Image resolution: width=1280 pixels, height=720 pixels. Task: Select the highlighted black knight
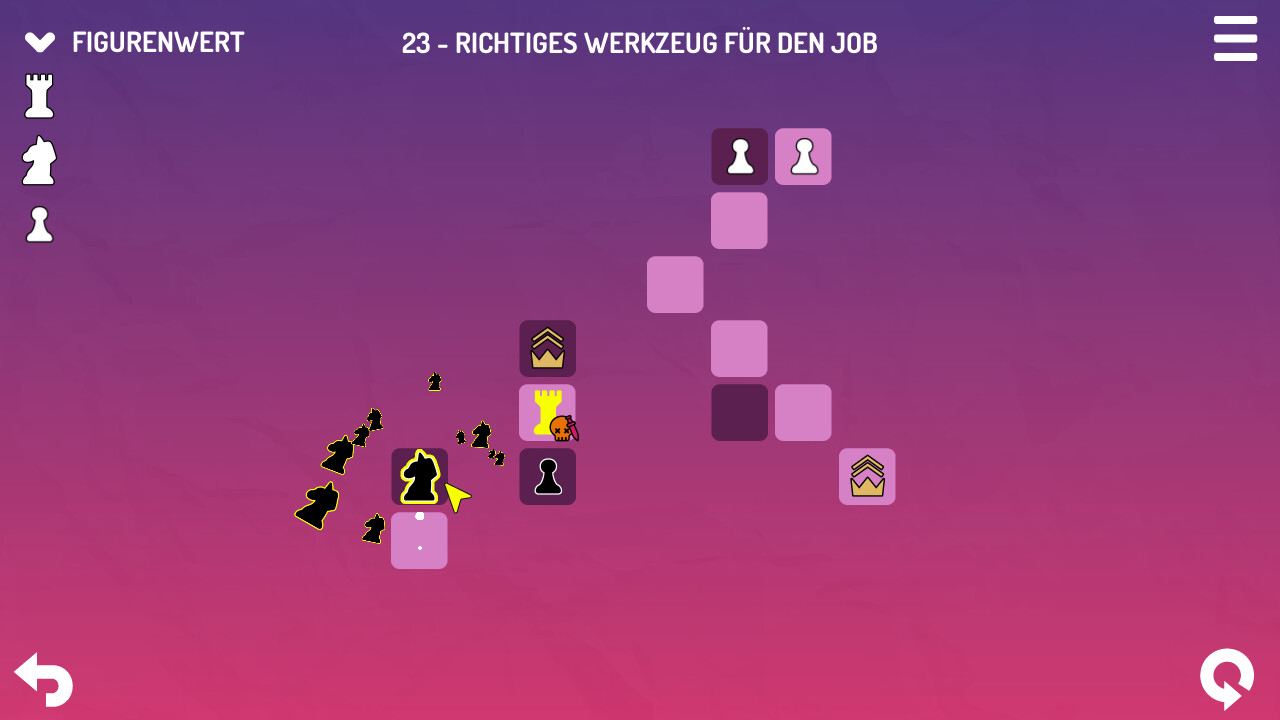(x=419, y=477)
